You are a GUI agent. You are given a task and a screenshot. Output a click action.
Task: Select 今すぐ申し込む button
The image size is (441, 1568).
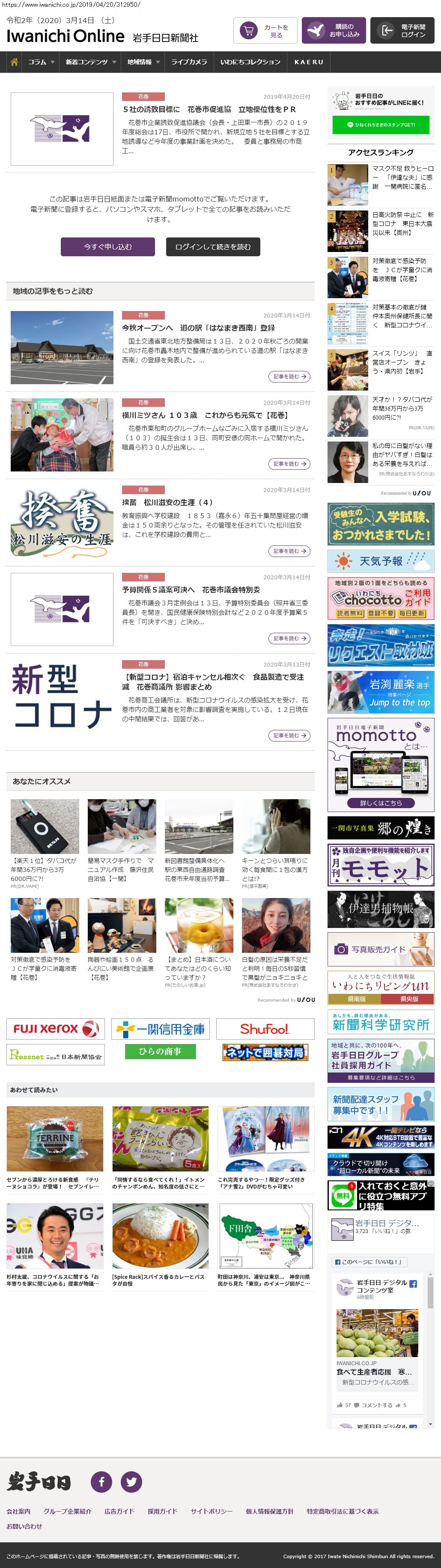click(x=108, y=246)
